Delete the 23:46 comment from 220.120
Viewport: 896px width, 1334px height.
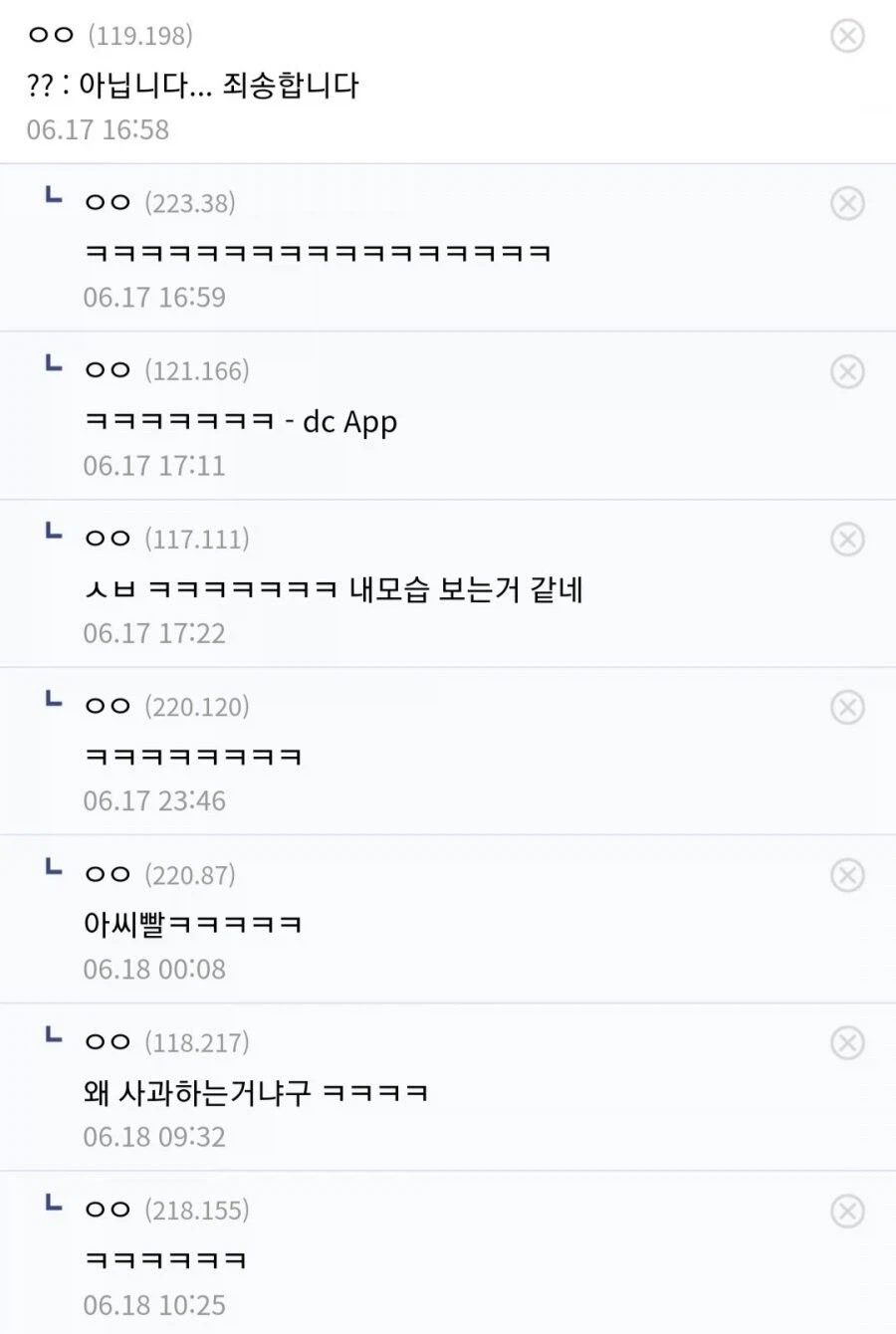point(847,708)
